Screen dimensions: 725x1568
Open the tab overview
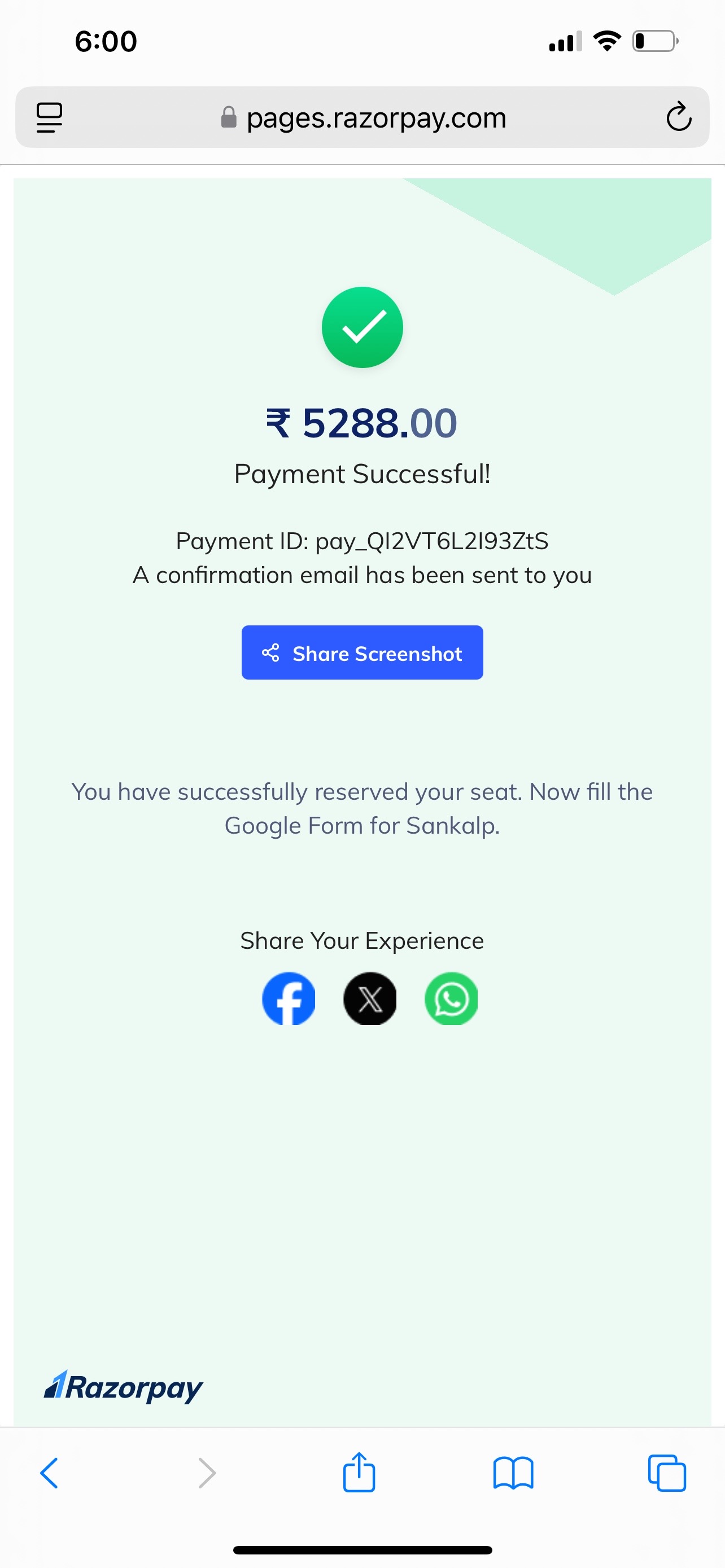[667, 1473]
